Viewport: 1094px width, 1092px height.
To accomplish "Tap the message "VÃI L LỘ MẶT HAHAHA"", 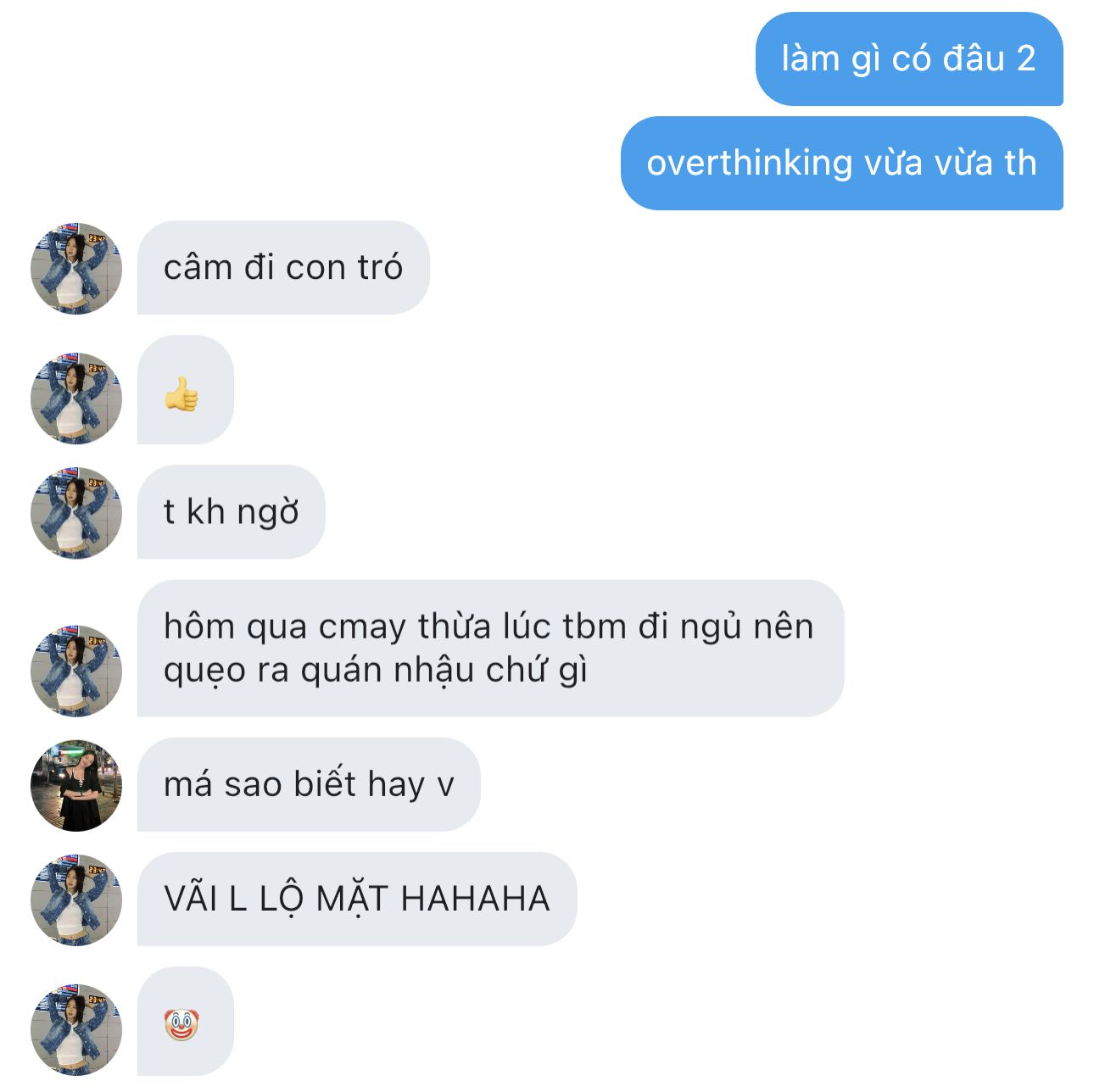I will (357, 899).
